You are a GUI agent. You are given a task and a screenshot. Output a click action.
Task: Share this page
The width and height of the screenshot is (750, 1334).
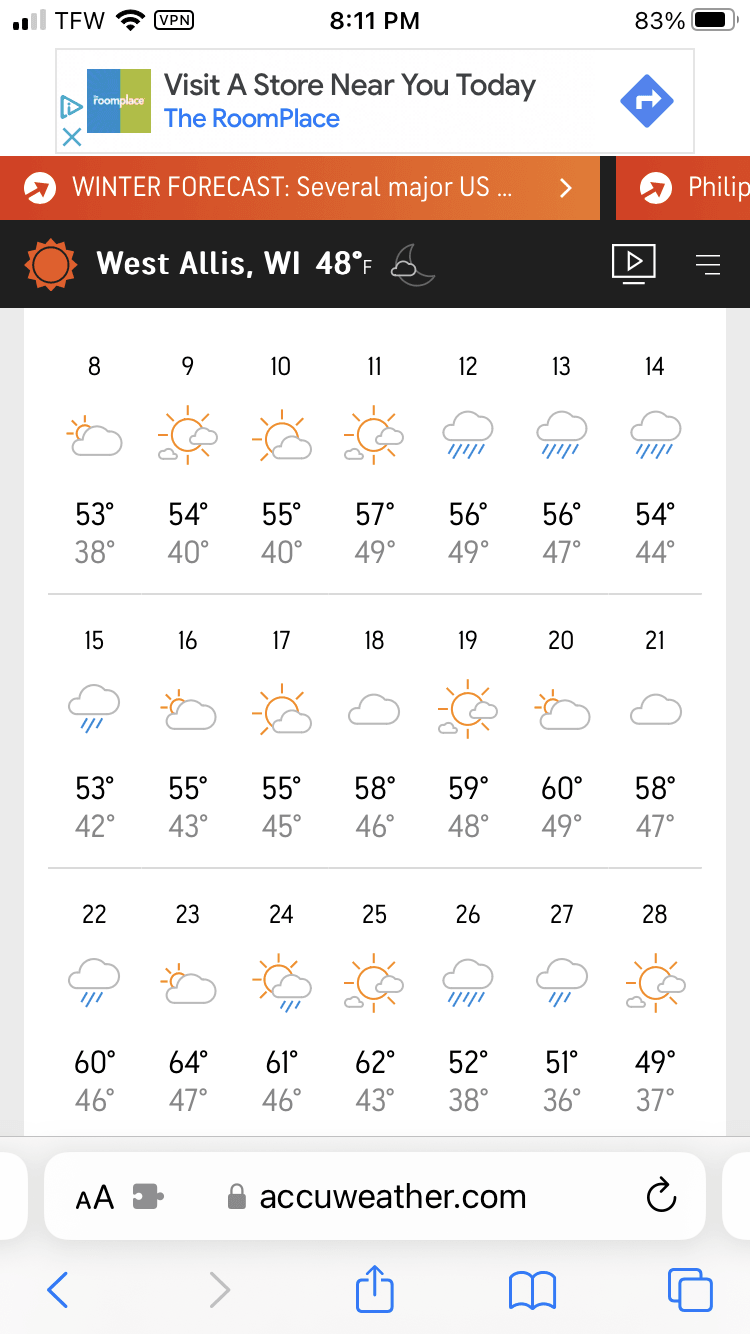pos(374,1288)
